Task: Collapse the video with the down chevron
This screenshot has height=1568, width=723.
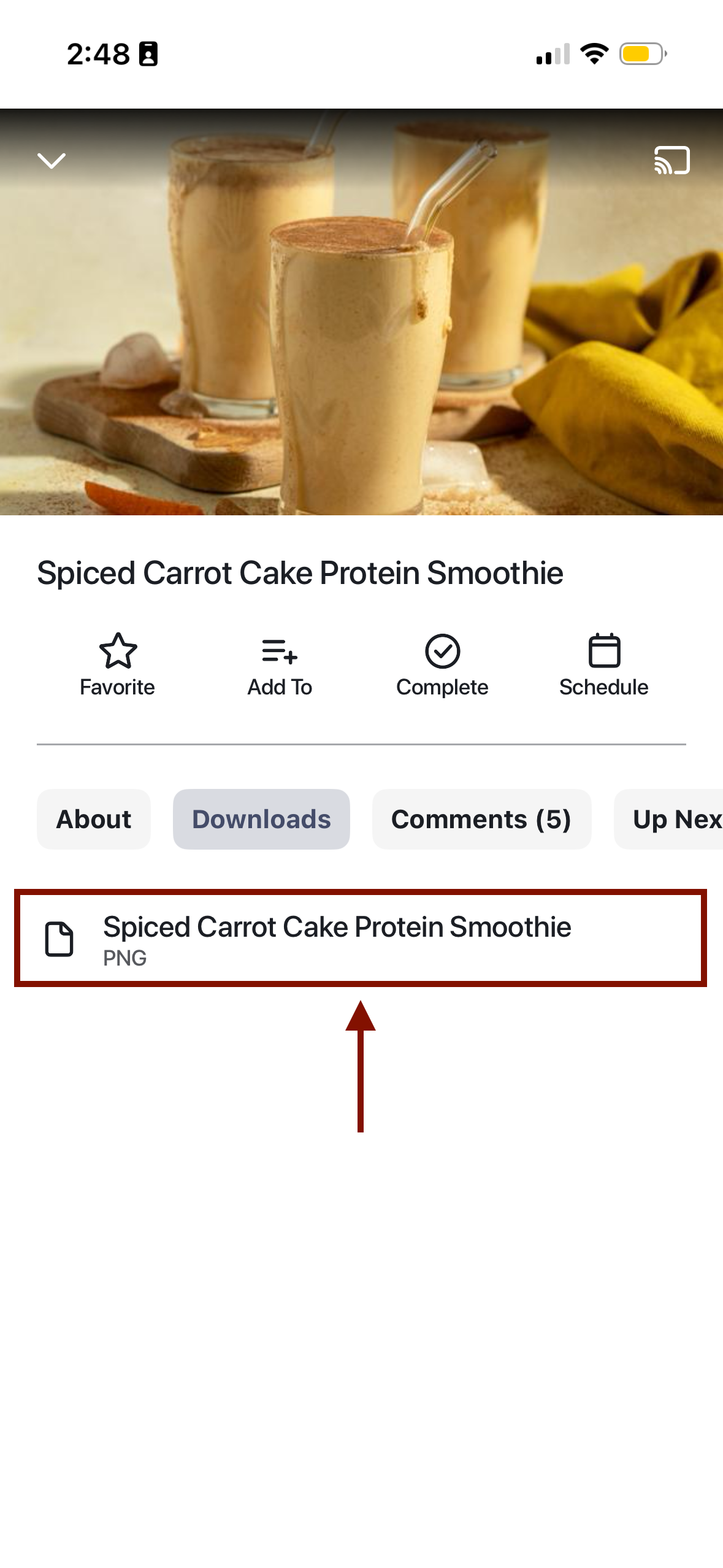Action: [x=52, y=161]
